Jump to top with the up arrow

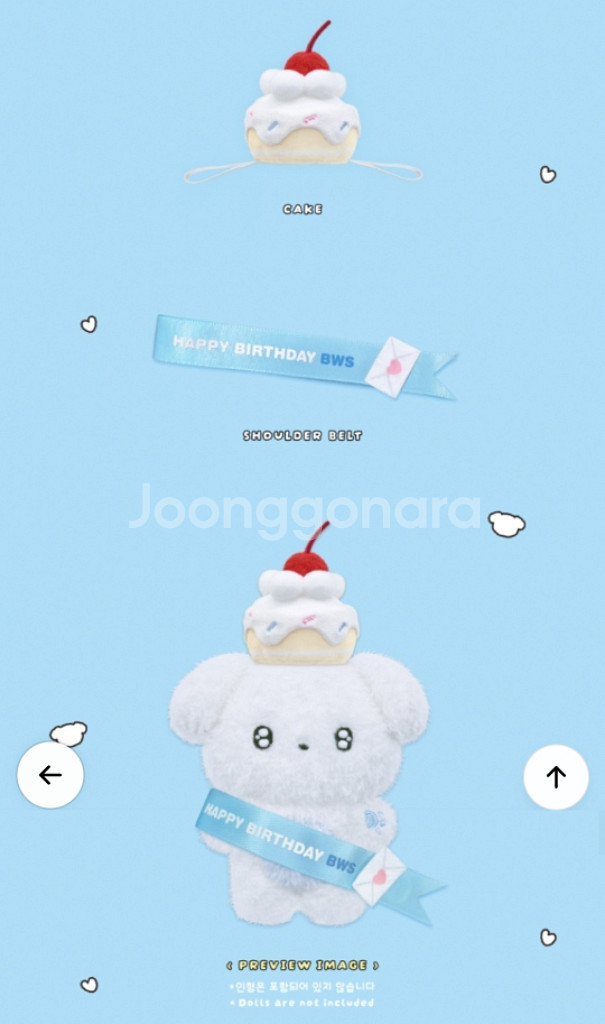[x=556, y=777]
